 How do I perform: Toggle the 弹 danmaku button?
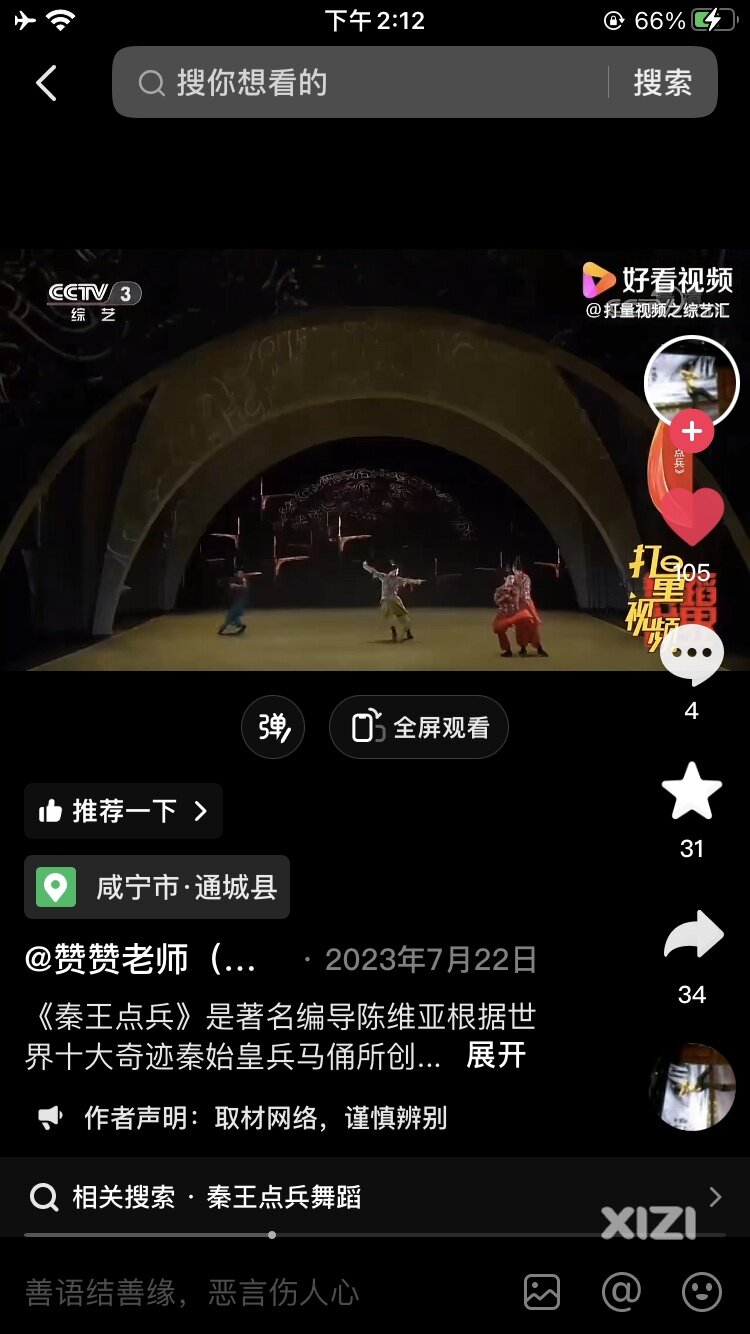pyautogui.click(x=273, y=727)
